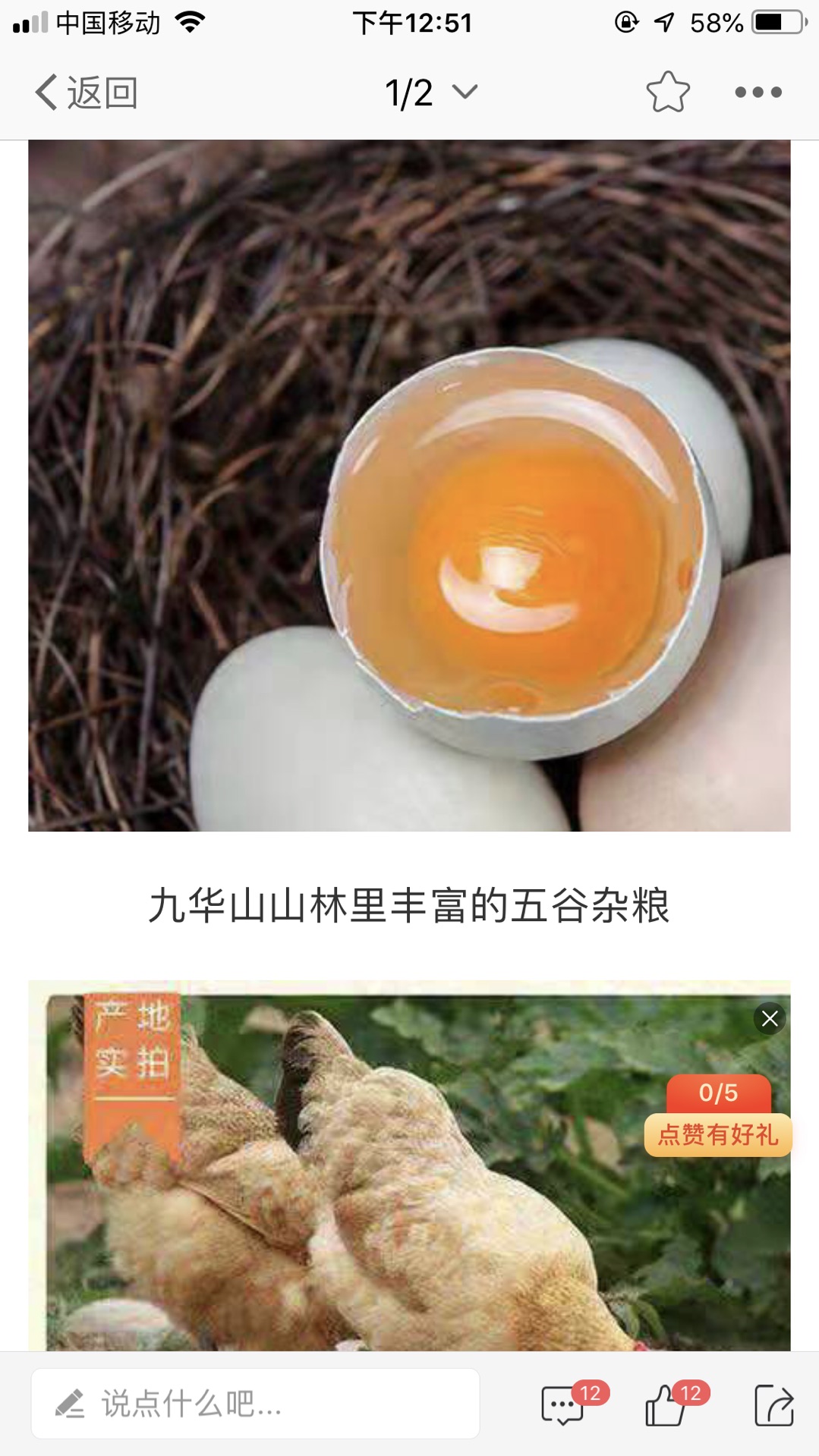
Task: Tap the 点赞有好礼 reward button
Action: point(717,1134)
